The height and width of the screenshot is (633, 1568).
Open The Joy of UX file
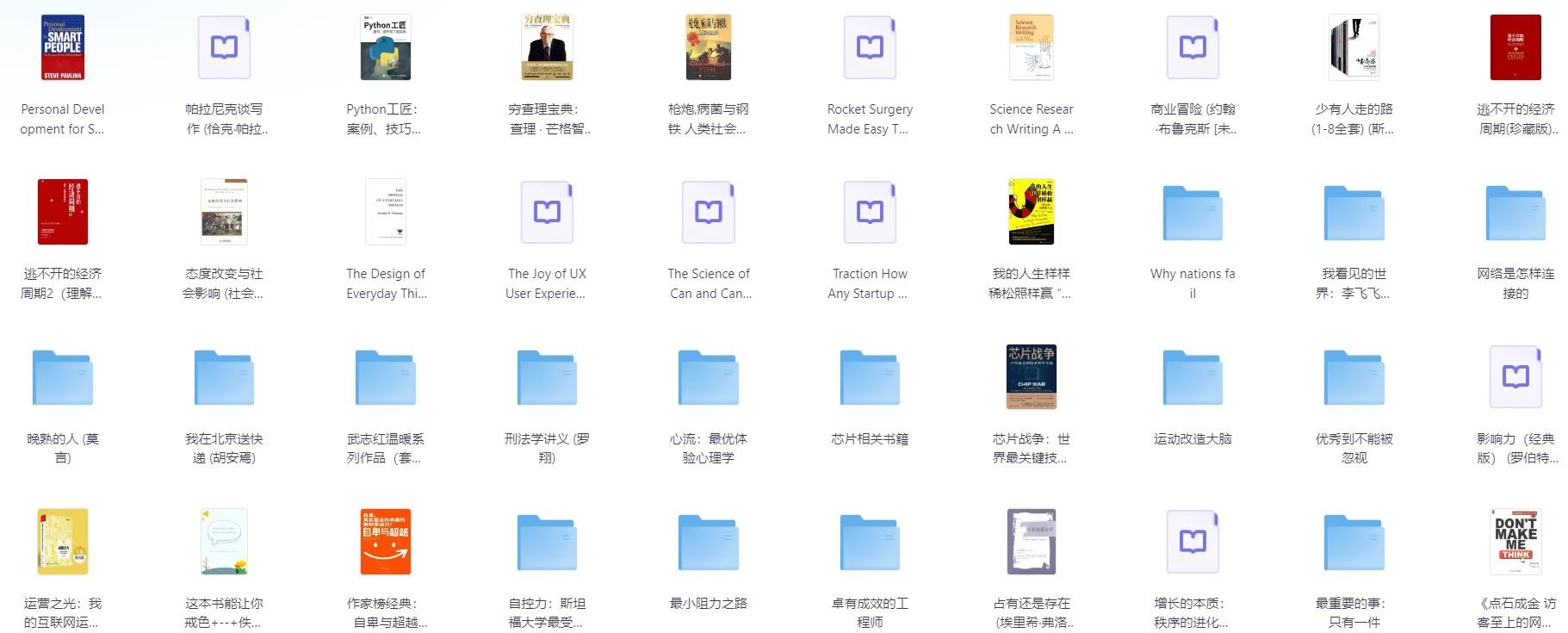click(547, 212)
